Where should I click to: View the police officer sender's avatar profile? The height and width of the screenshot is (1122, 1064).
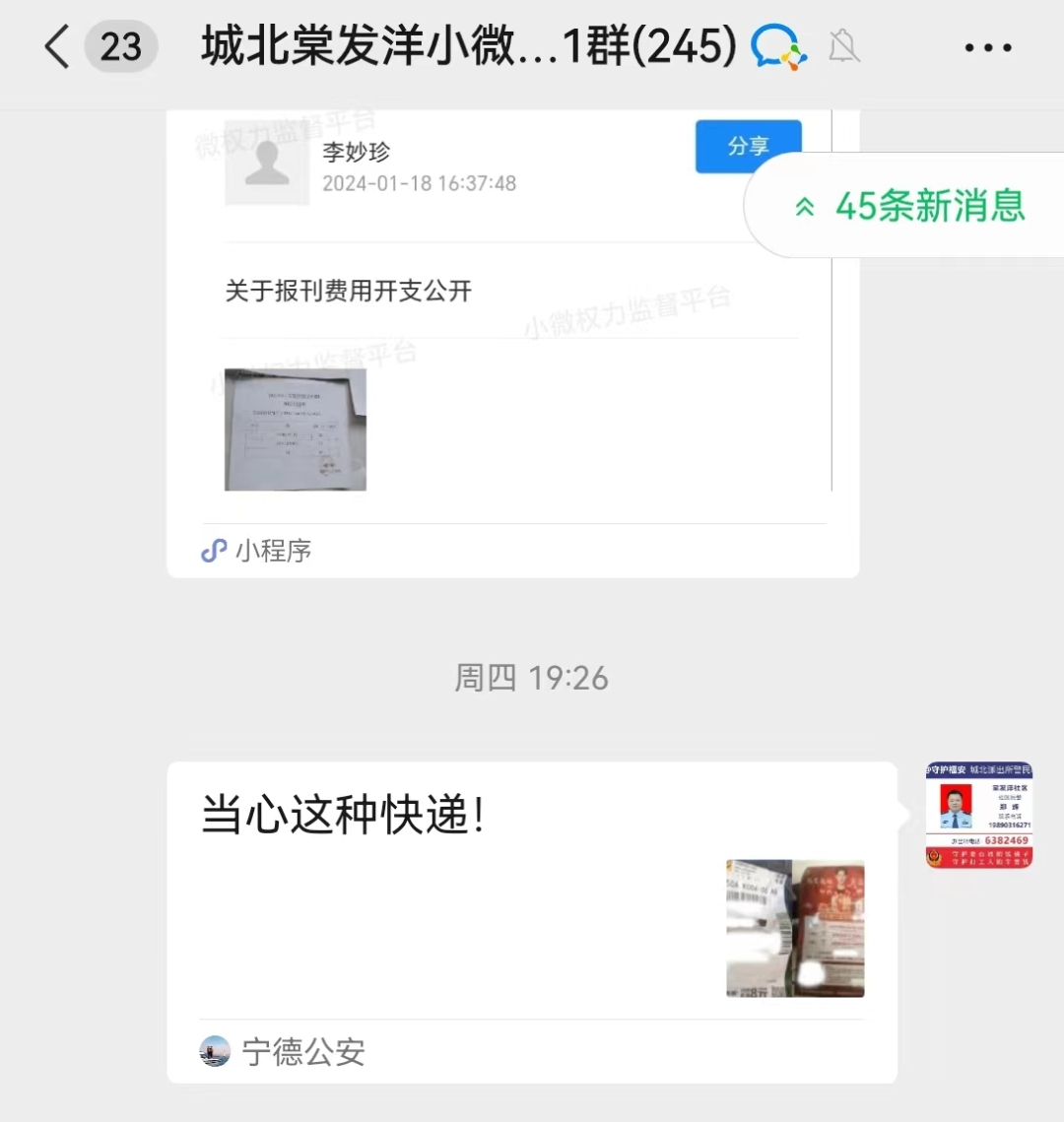tap(978, 815)
